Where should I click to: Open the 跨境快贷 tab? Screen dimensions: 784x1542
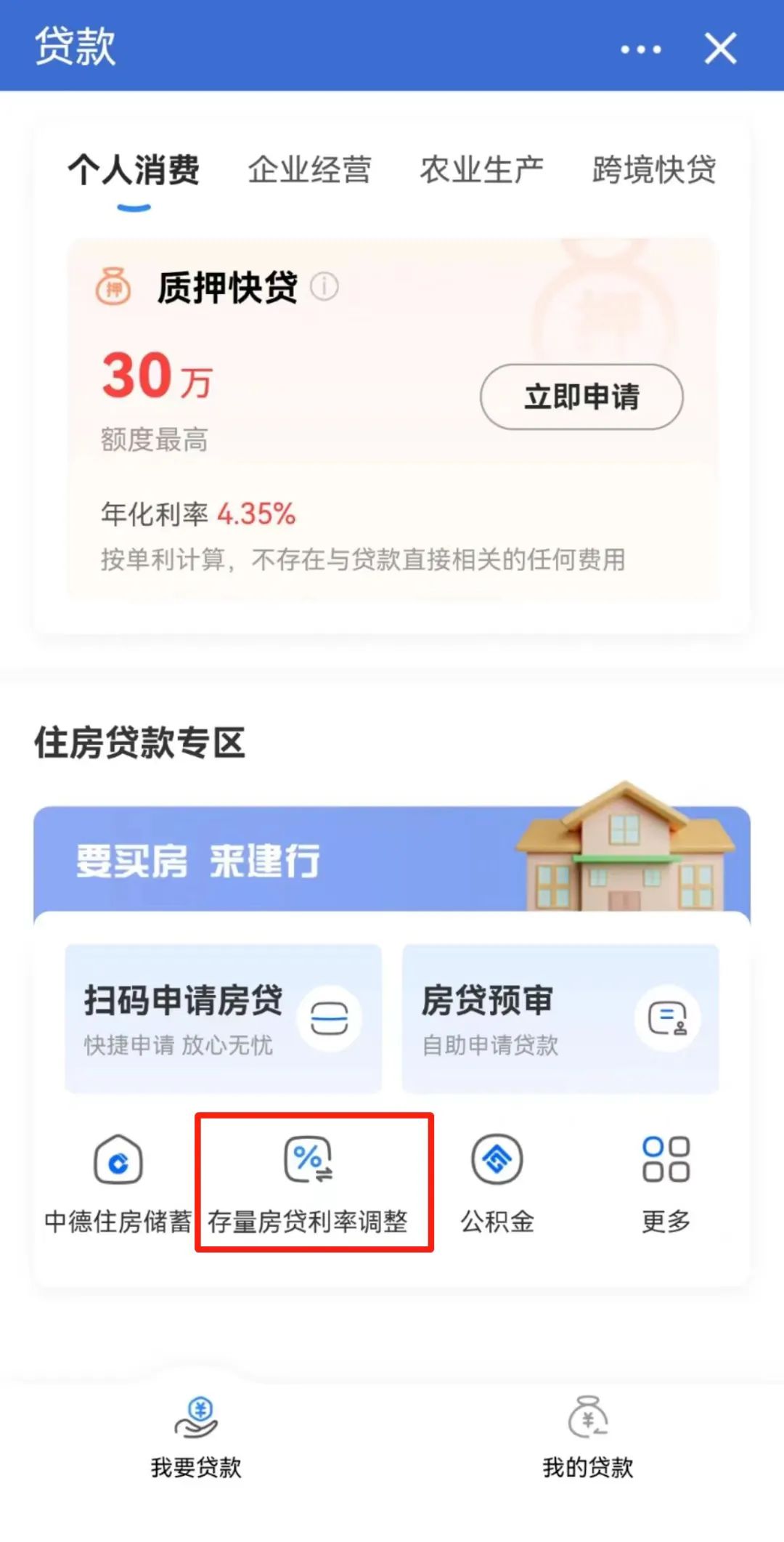(x=654, y=170)
